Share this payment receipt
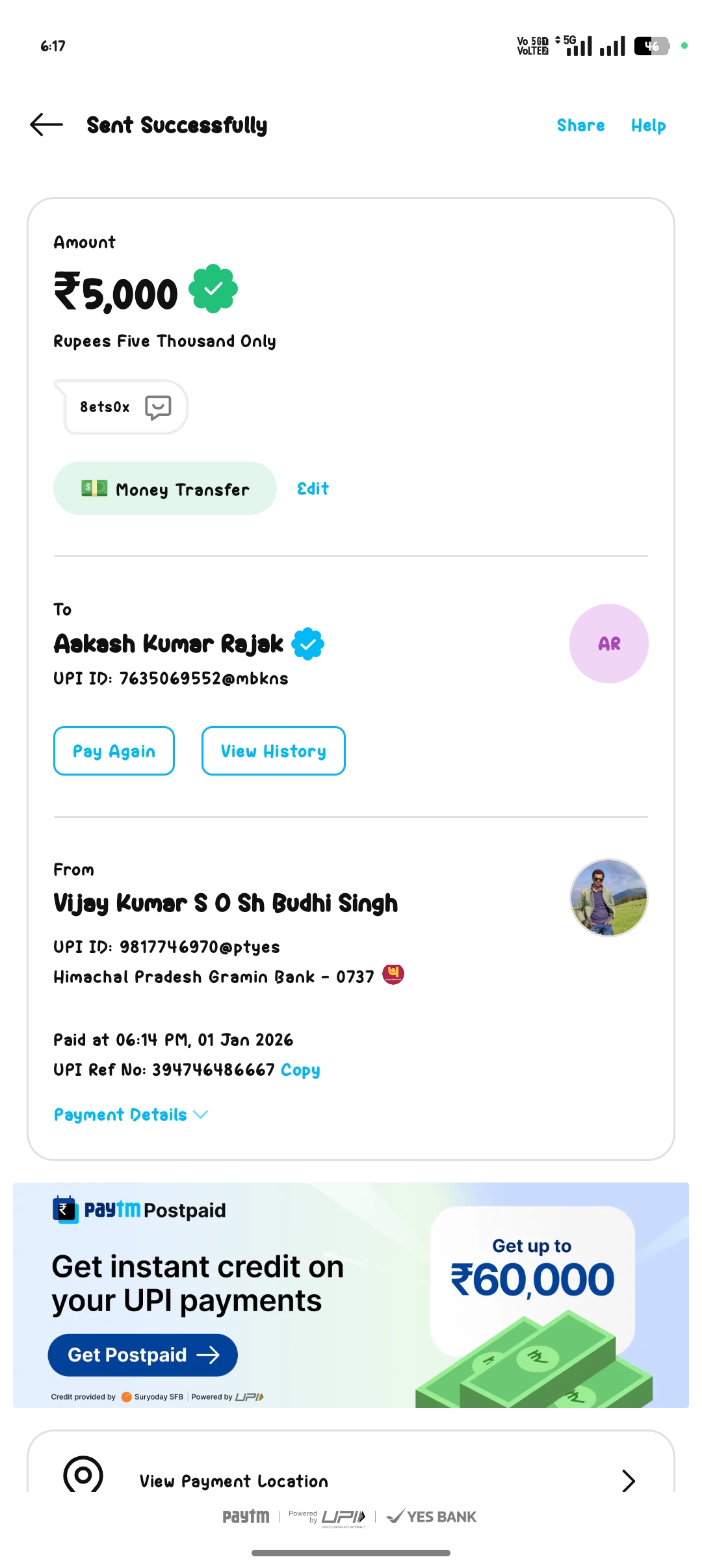Screen dimensions: 702x1568 [580, 125]
